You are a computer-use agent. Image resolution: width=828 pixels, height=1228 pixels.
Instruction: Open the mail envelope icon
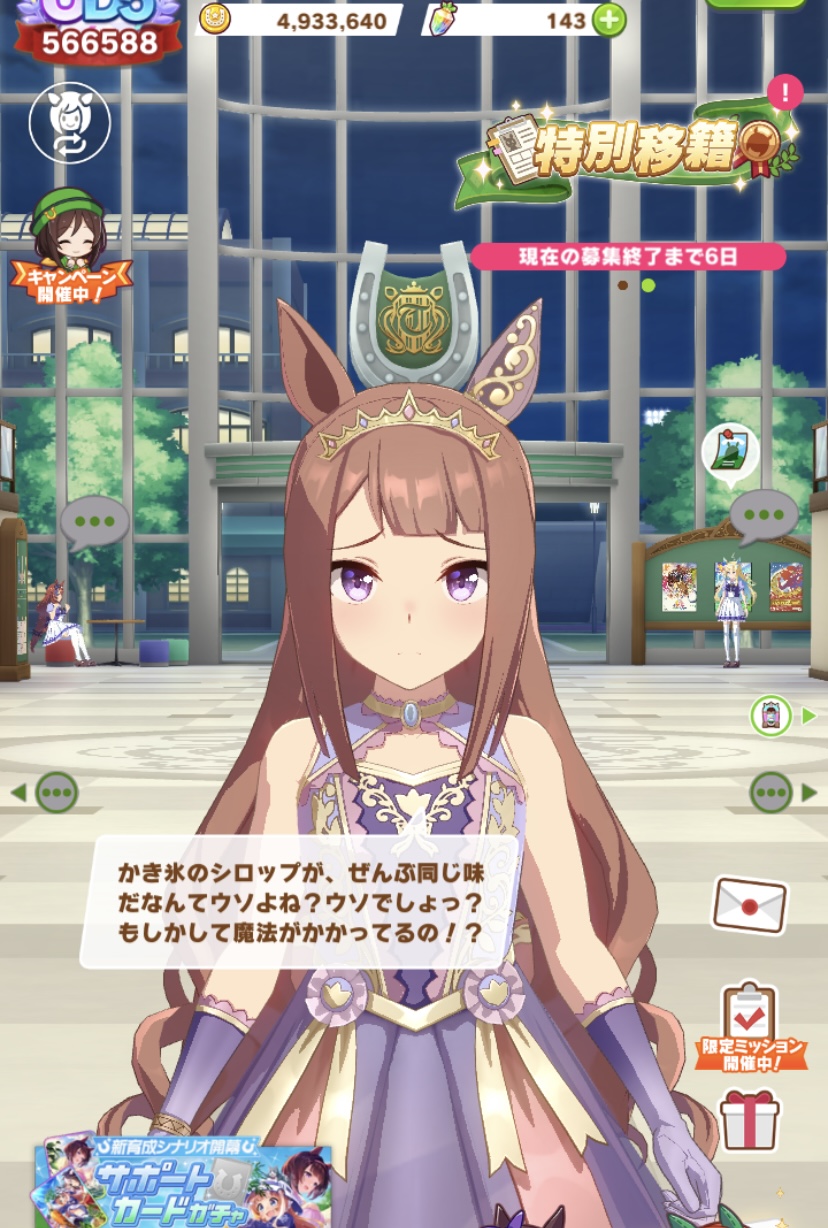click(x=749, y=904)
